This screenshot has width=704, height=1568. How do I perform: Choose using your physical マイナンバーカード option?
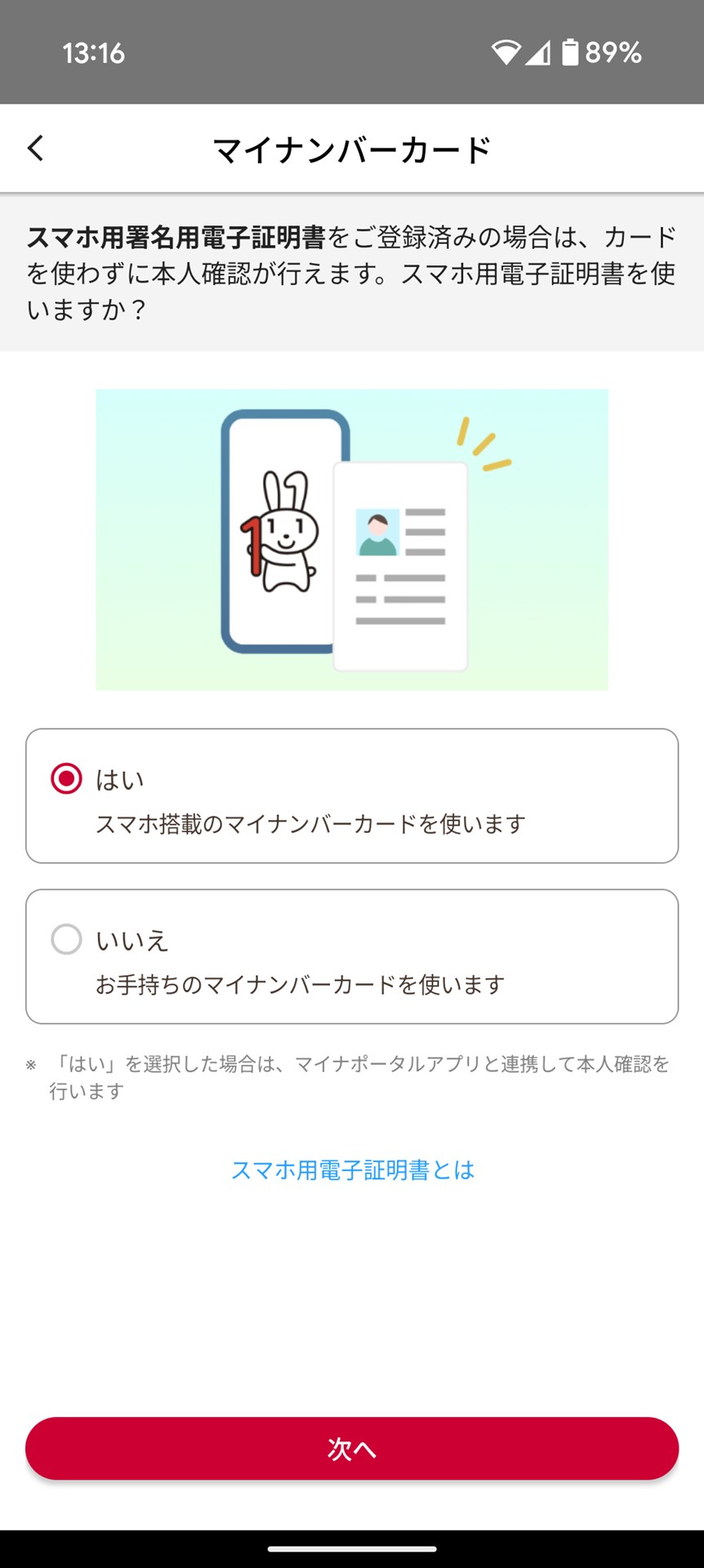click(352, 955)
